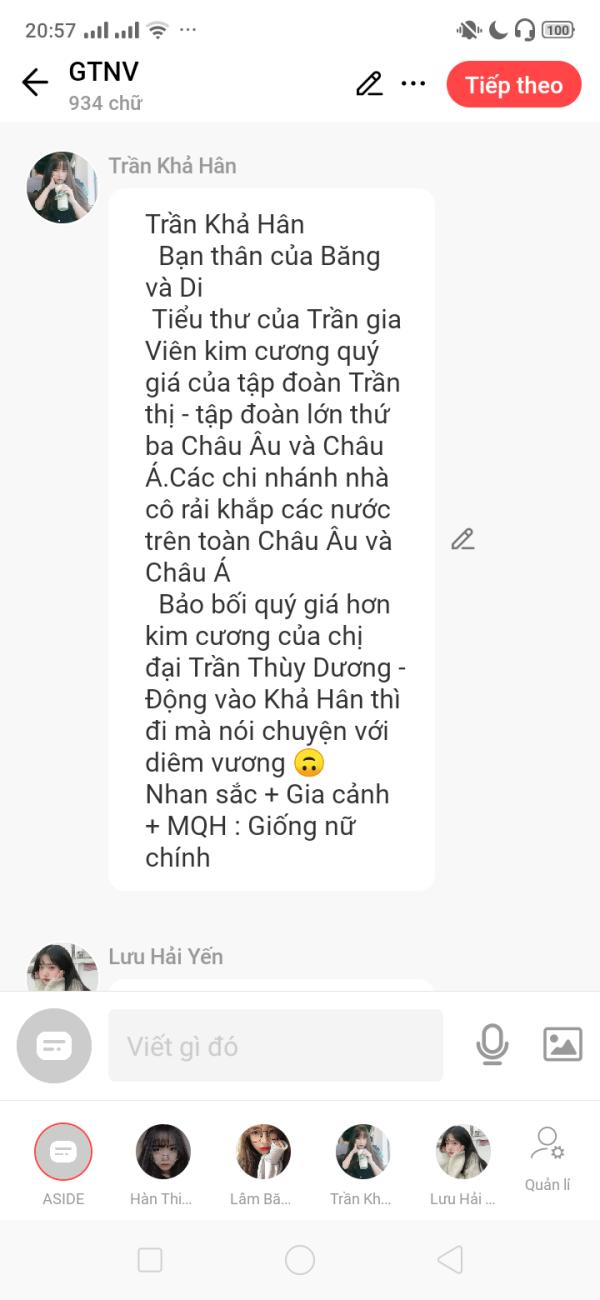Viewport: 600px width, 1300px height.
Task: Open Trần Khả Hân's avatar above message
Action: click(x=62, y=187)
